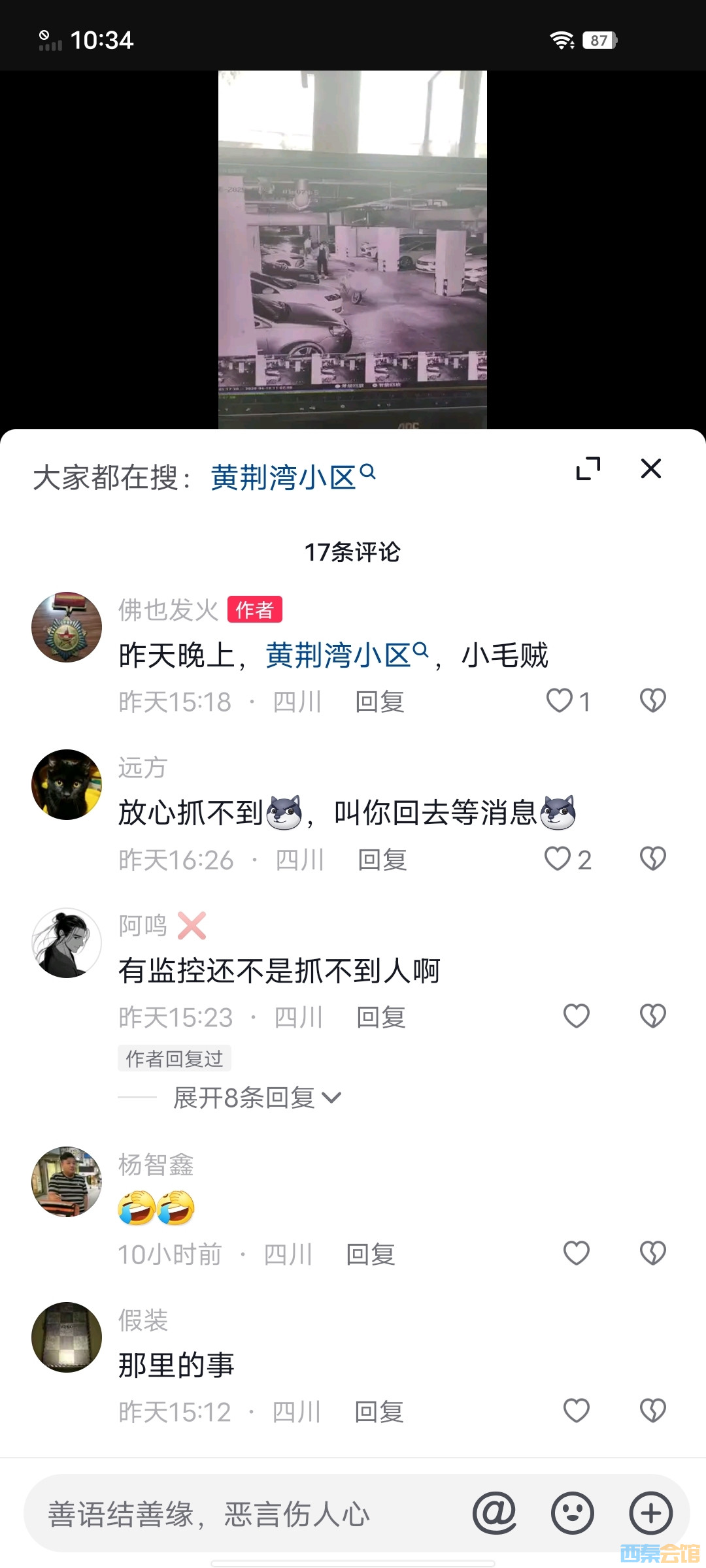Mention someone with the @ icon
706x1568 pixels.
(494, 1513)
